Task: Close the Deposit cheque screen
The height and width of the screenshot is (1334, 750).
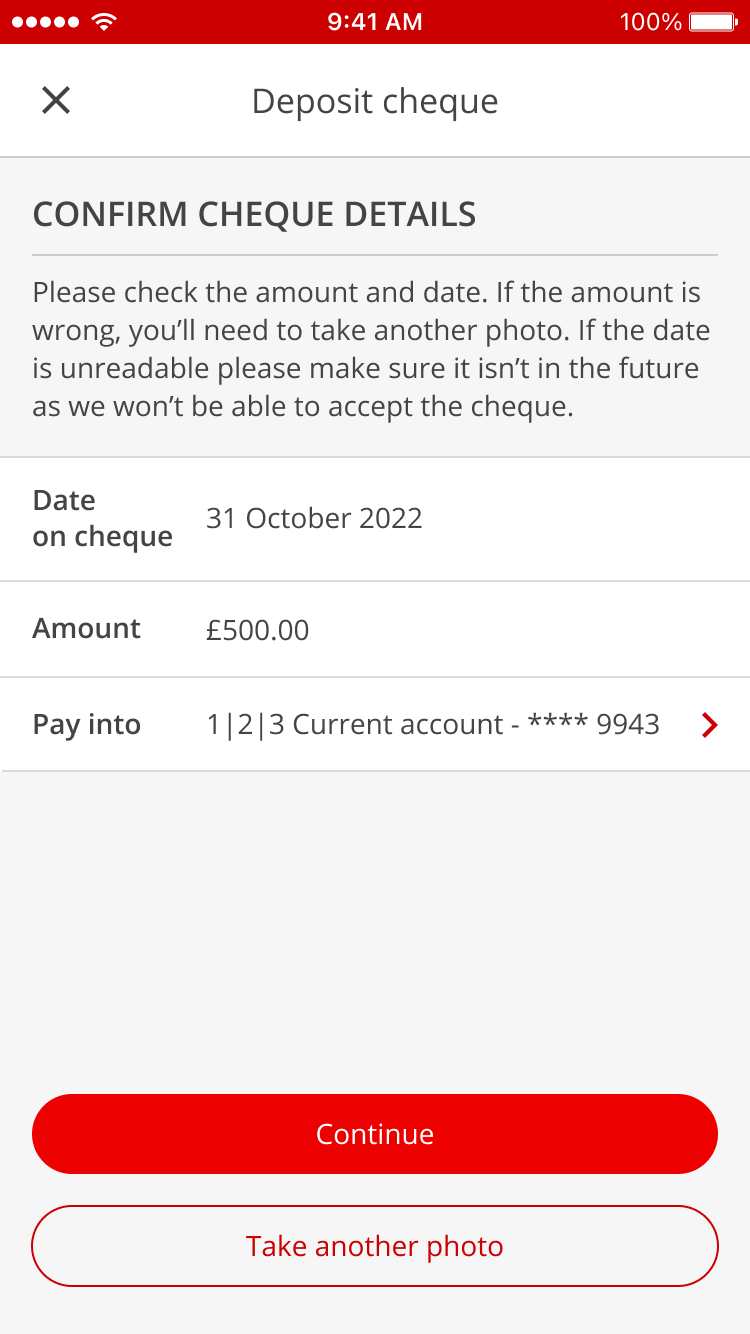Action: pos(56,100)
